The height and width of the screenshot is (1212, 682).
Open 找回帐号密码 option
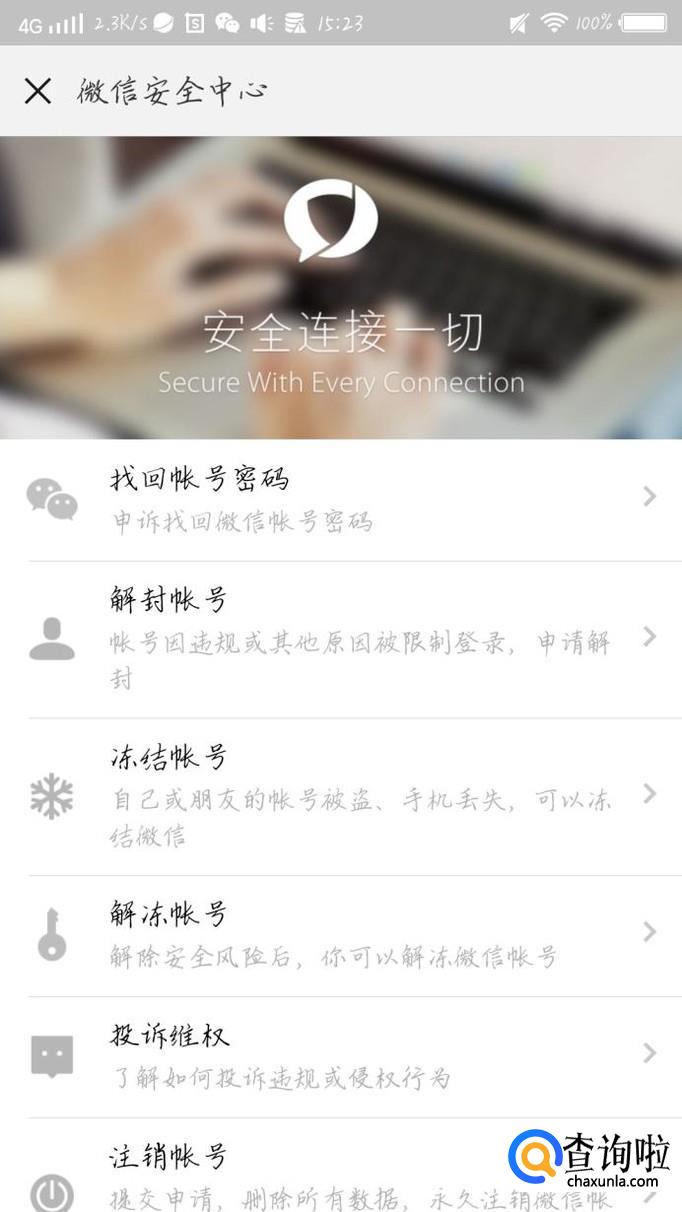point(341,500)
